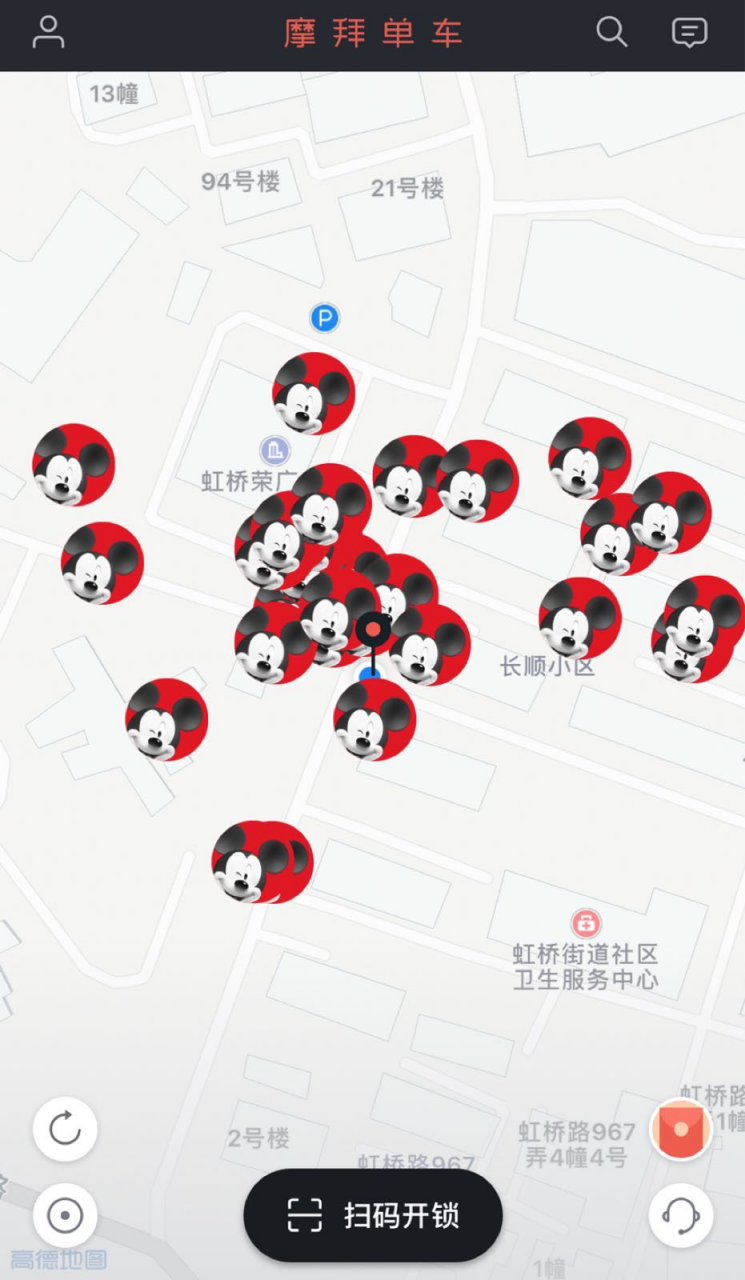
Task: Open the user profile icon
Action: click(x=48, y=33)
